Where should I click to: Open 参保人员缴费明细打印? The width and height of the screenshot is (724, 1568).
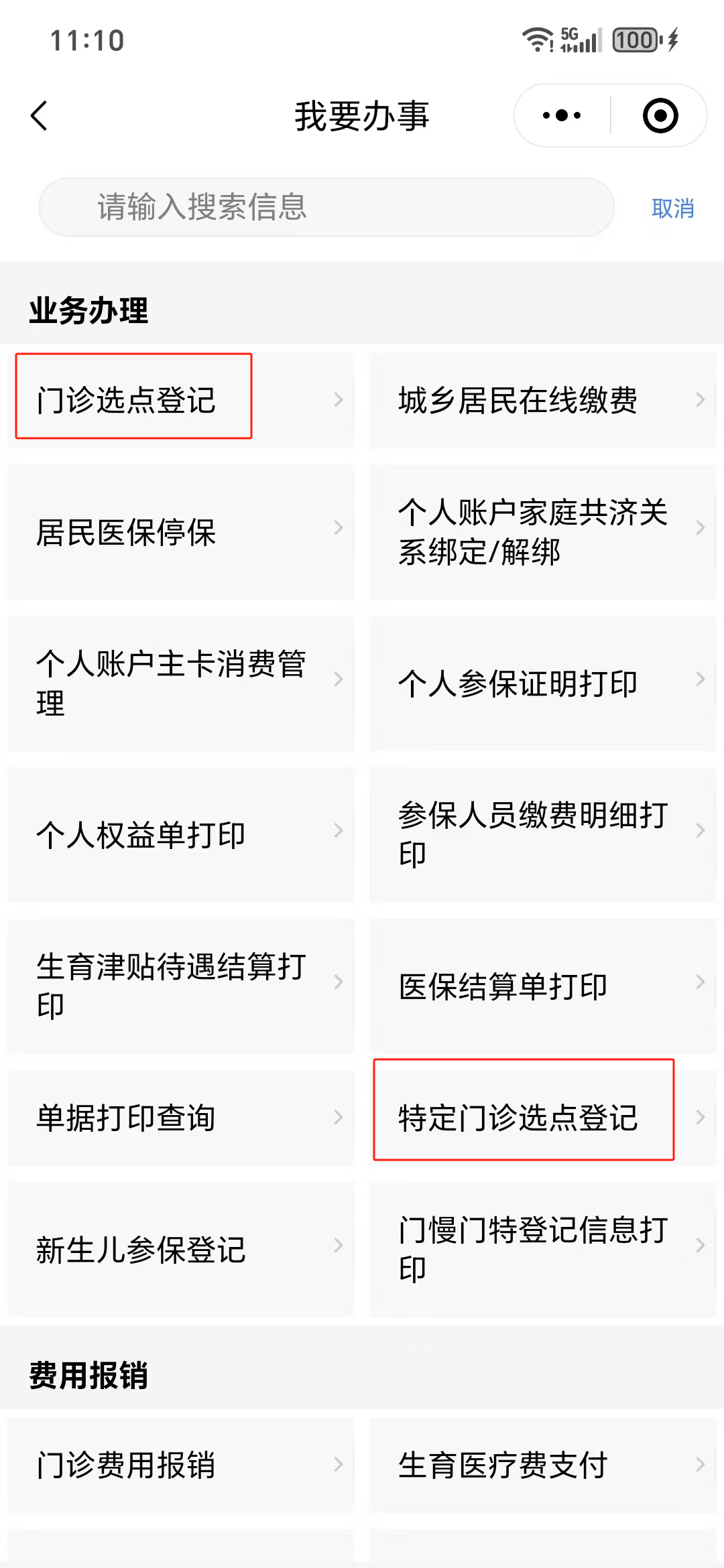tap(542, 834)
